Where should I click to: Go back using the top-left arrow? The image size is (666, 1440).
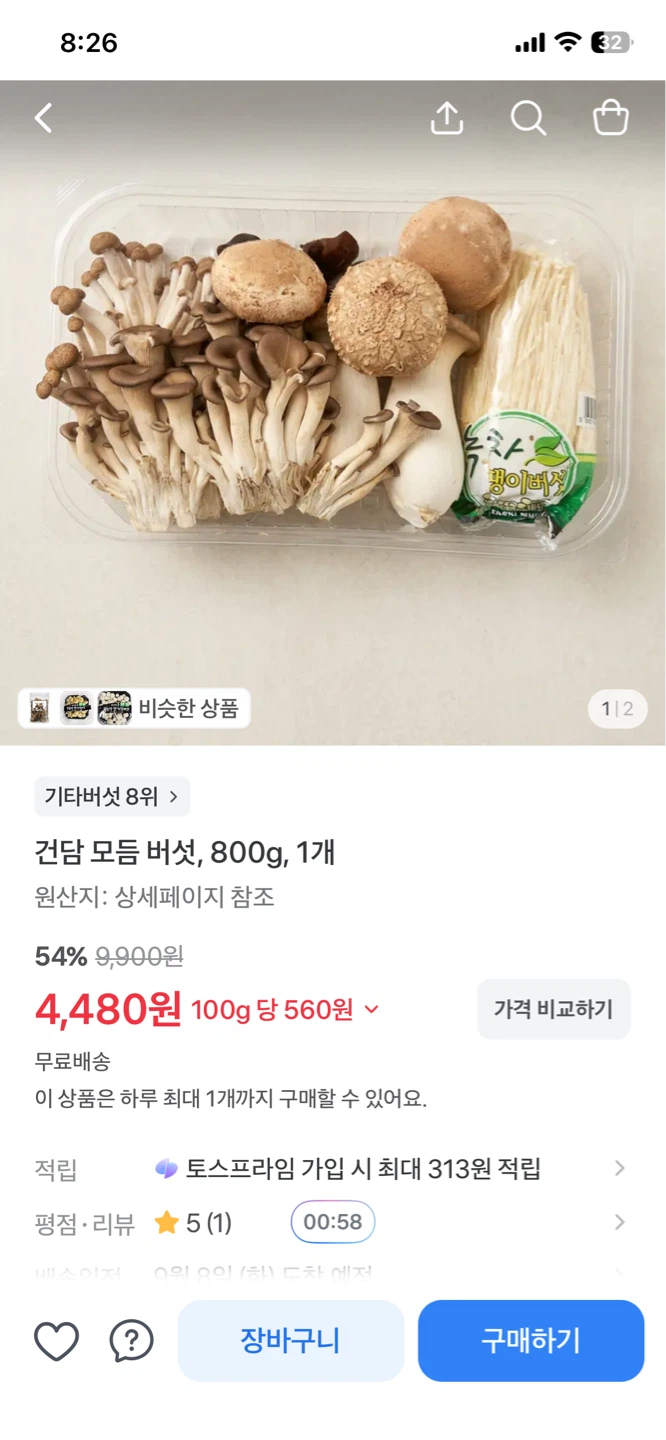[43, 118]
